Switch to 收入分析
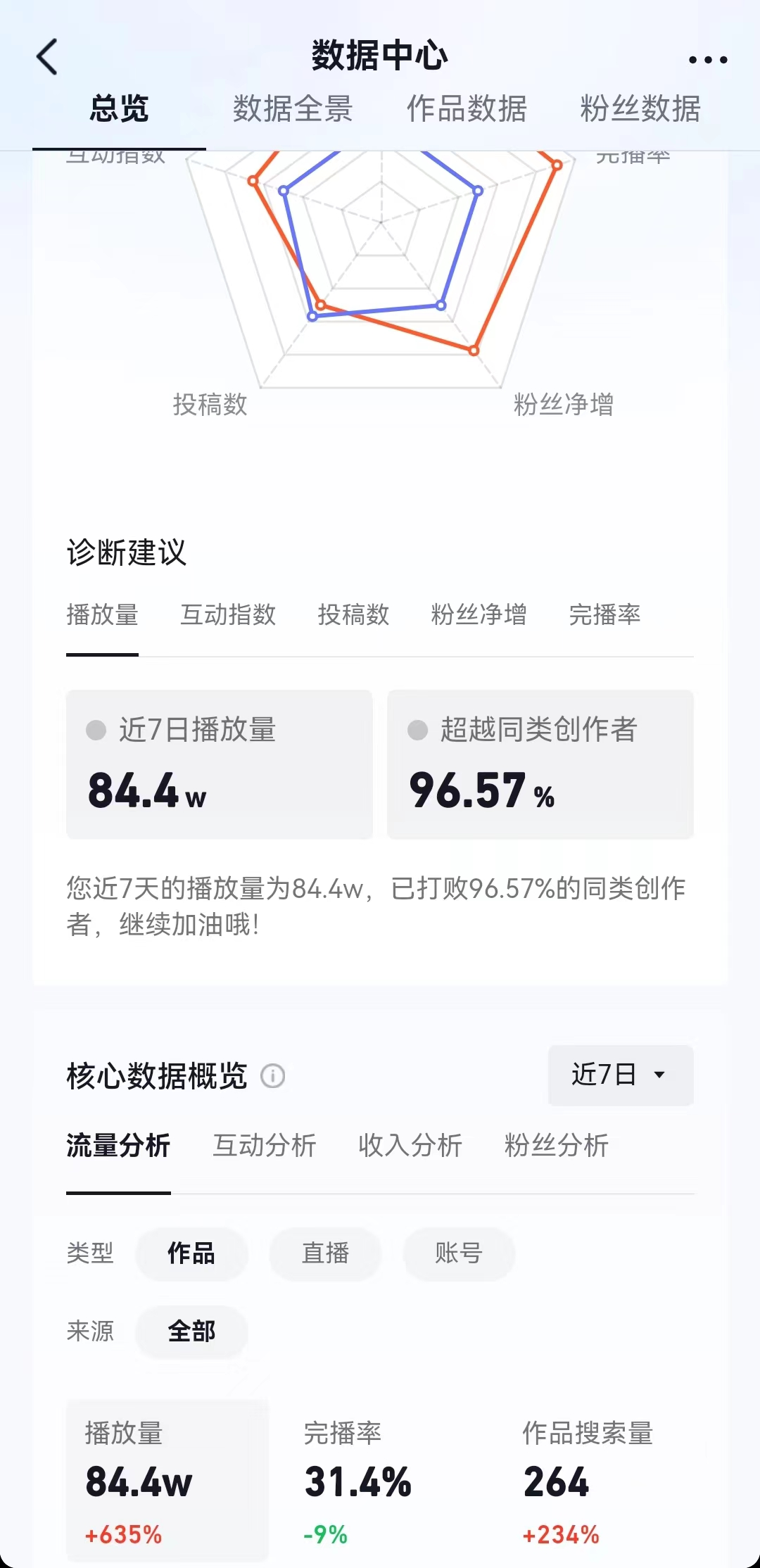The width and height of the screenshot is (760, 1568). [x=410, y=1146]
